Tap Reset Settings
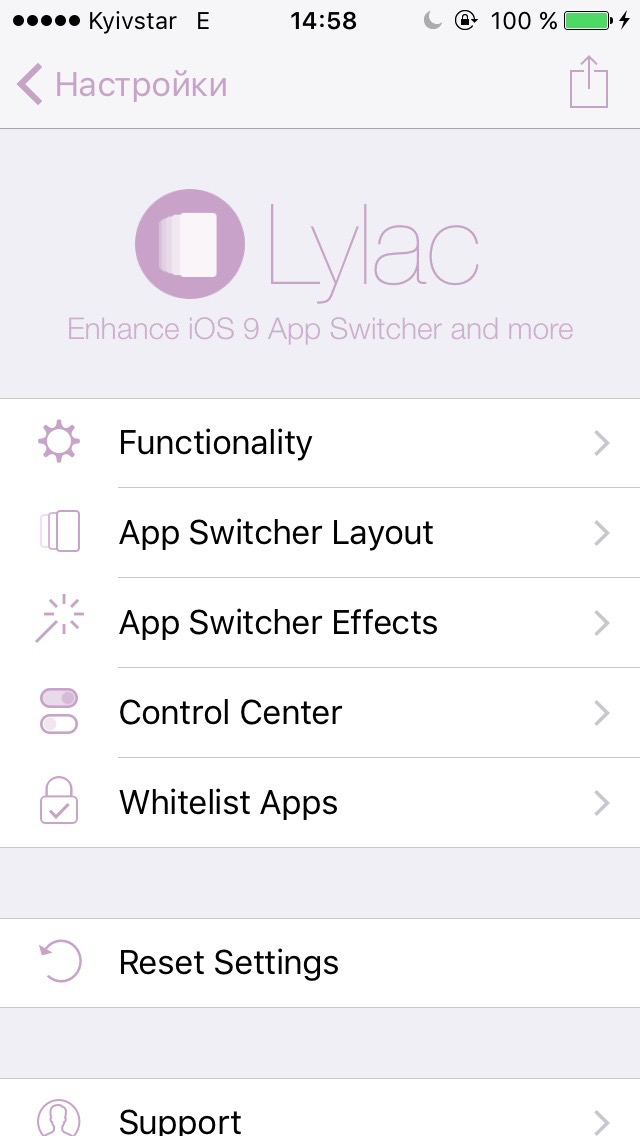 click(x=320, y=963)
